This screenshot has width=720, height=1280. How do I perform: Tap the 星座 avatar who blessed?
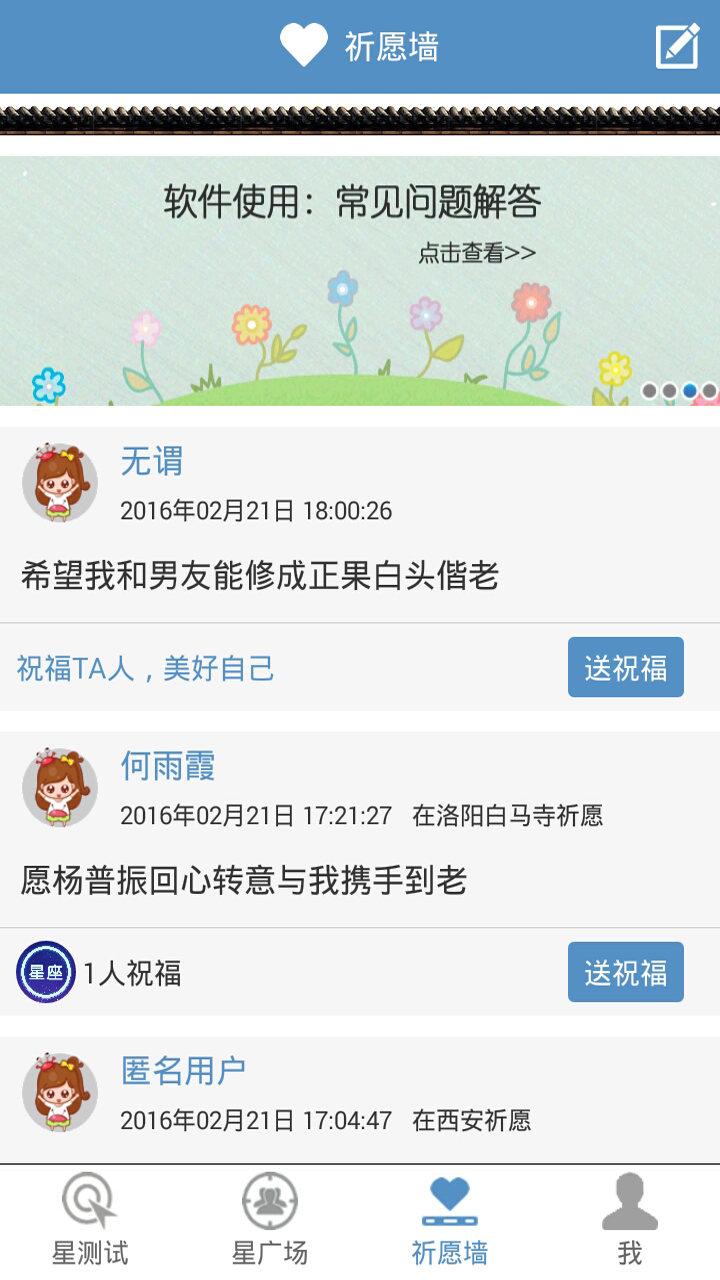point(46,972)
